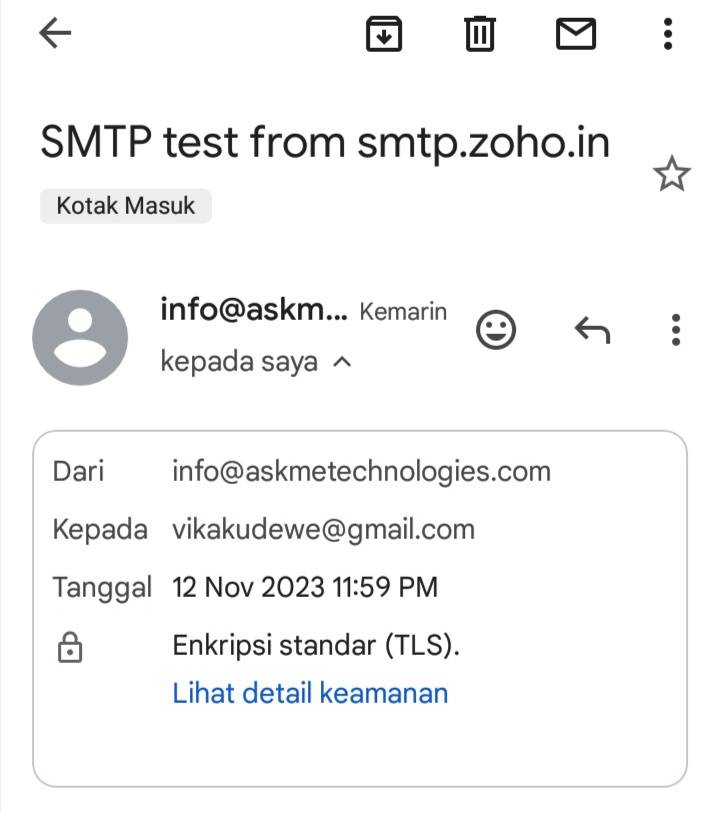Go back to the inbox
Image resolution: width=720 pixels, height=813 pixels.
point(55,35)
